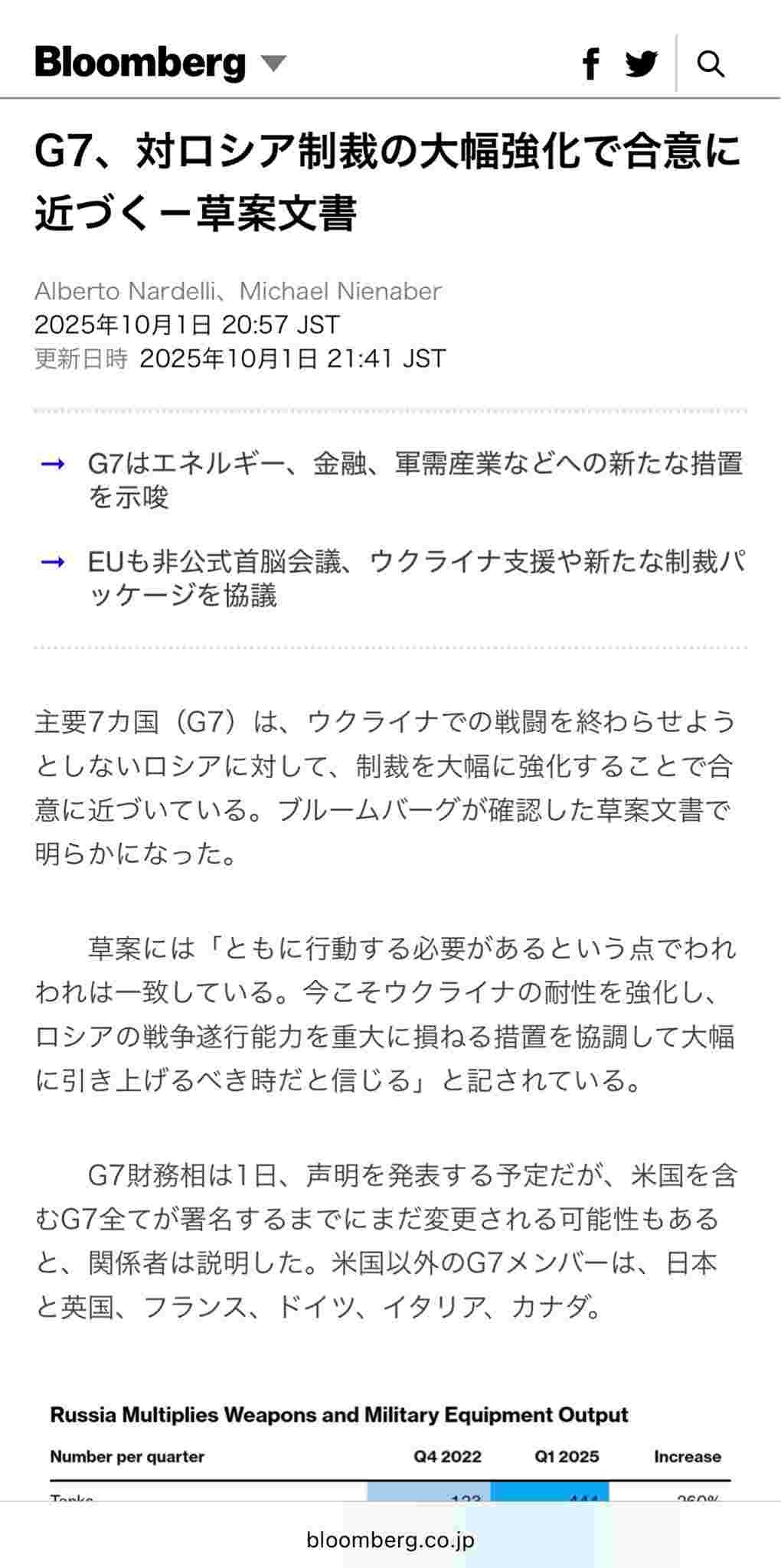Open the search magnifier icon
The image size is (781, 1568).
pos(711,64)
